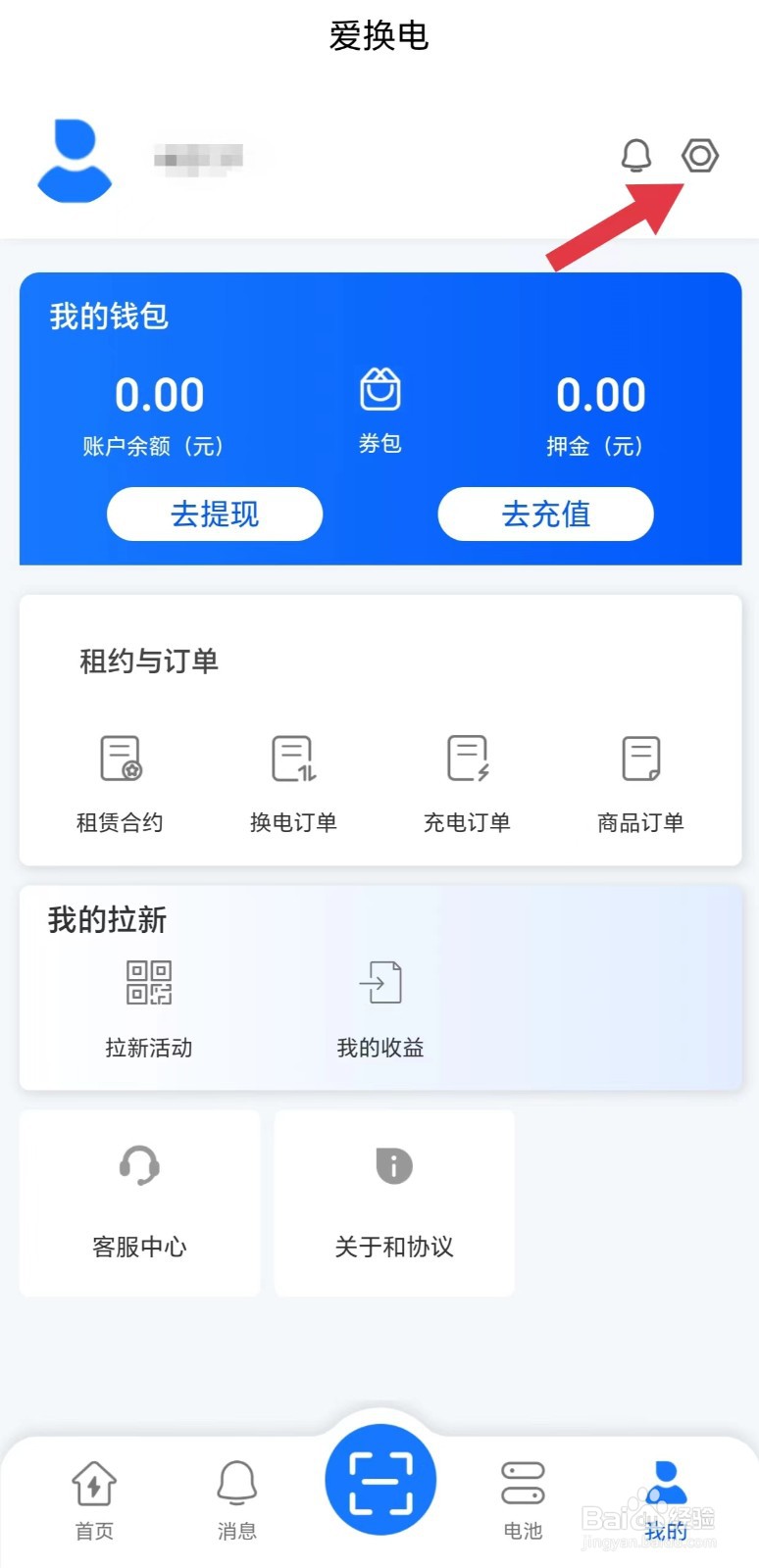Open the notifications bell at top
The width and height of the screenshot is (759, 1568).
tap(636, 156)
